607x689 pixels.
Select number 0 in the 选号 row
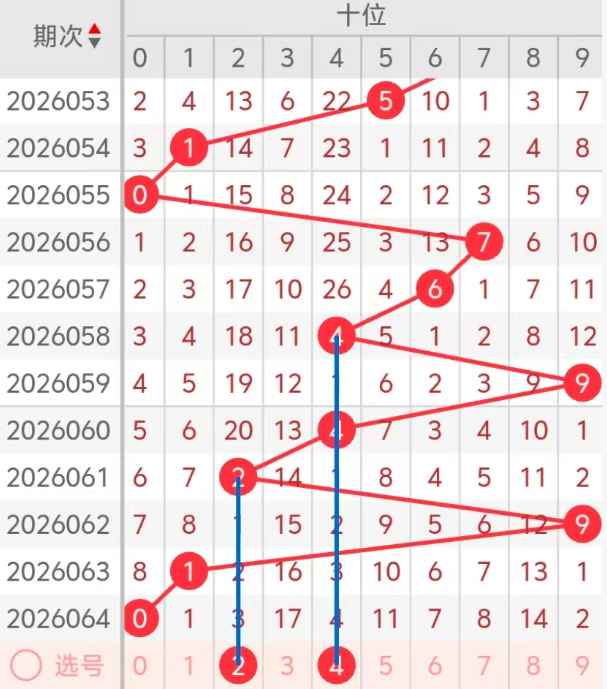(140, 665)
